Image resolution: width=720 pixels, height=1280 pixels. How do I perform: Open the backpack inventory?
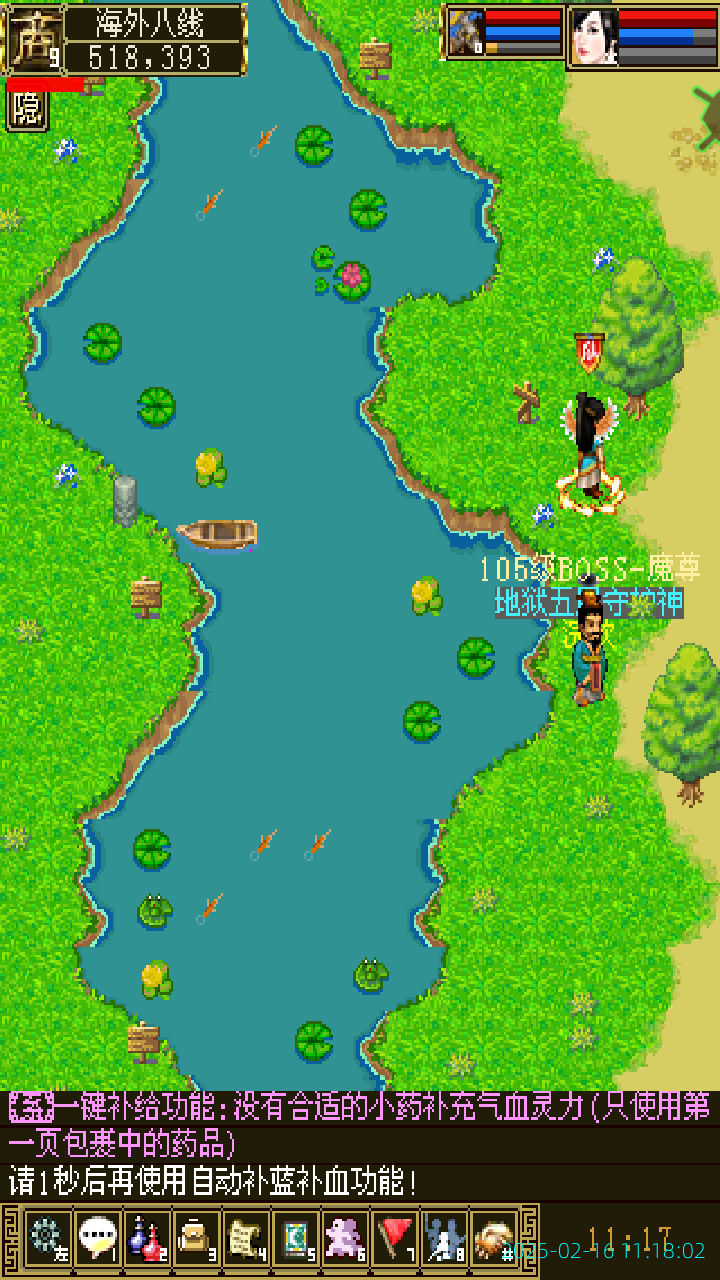pyautogui.click(x=196, y=1238)
